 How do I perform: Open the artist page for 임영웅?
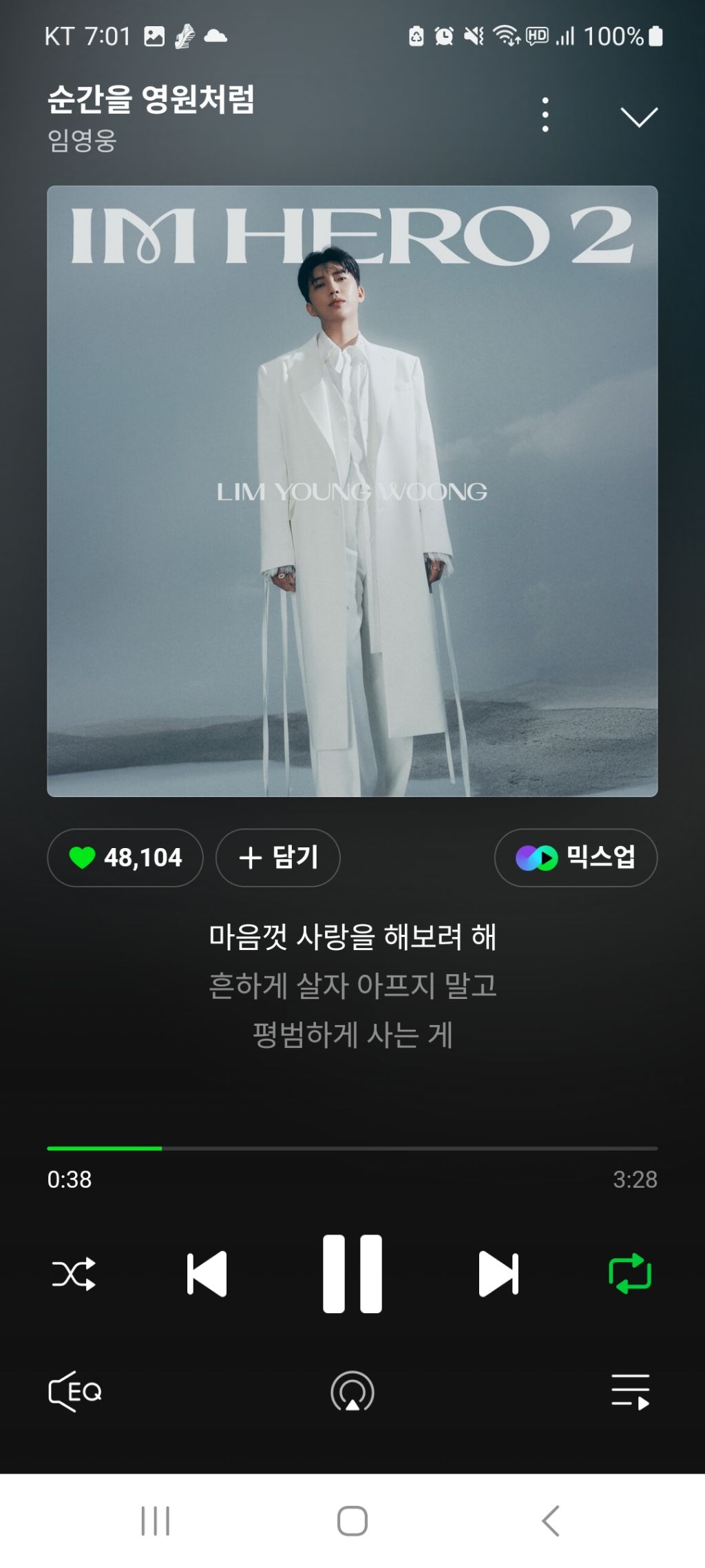tap(82, 141)
